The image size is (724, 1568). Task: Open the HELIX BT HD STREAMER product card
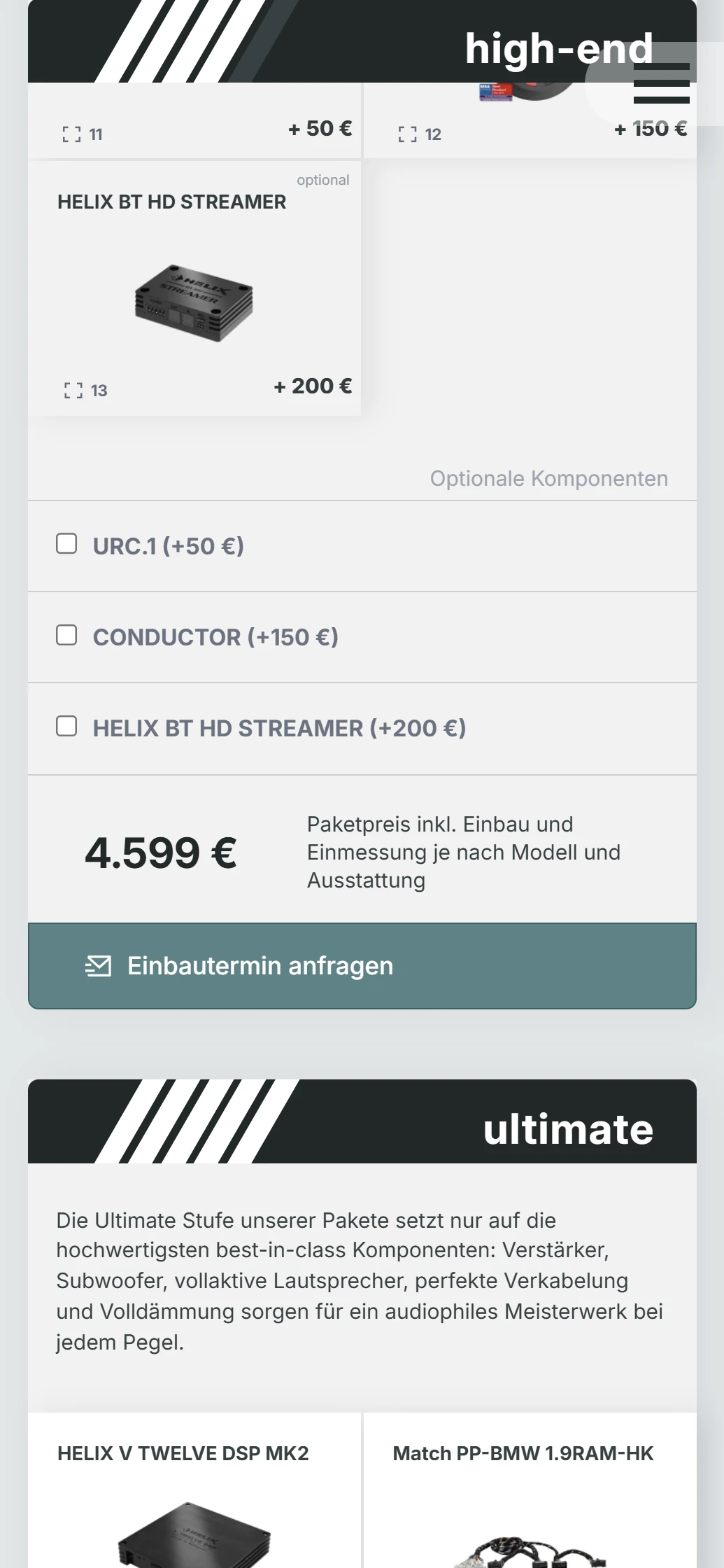tap(194, 288)
